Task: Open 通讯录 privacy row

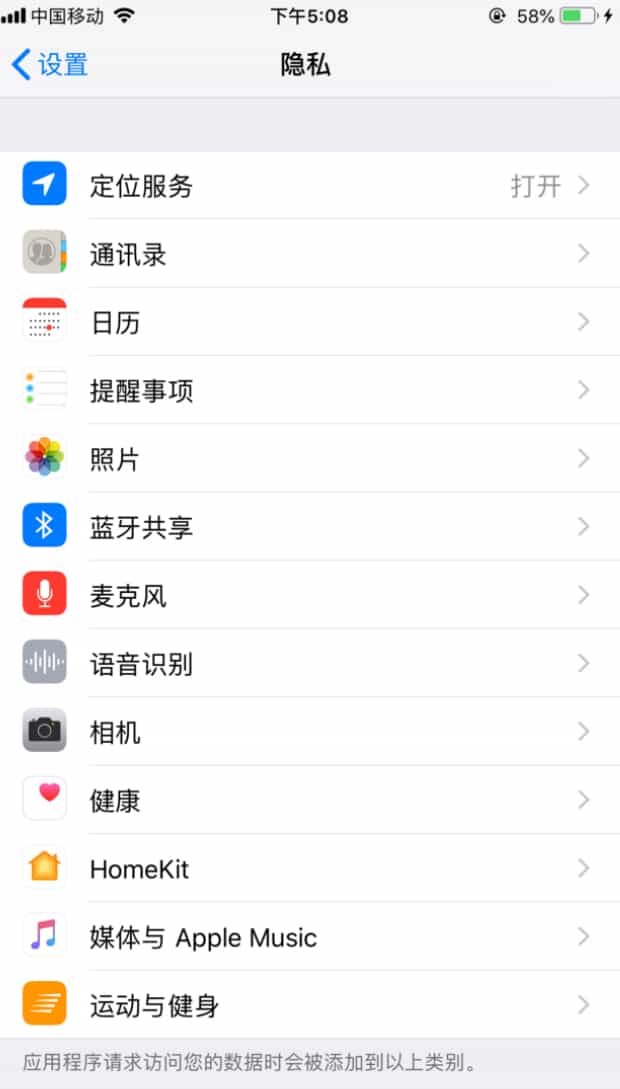Action: point(310,253)
